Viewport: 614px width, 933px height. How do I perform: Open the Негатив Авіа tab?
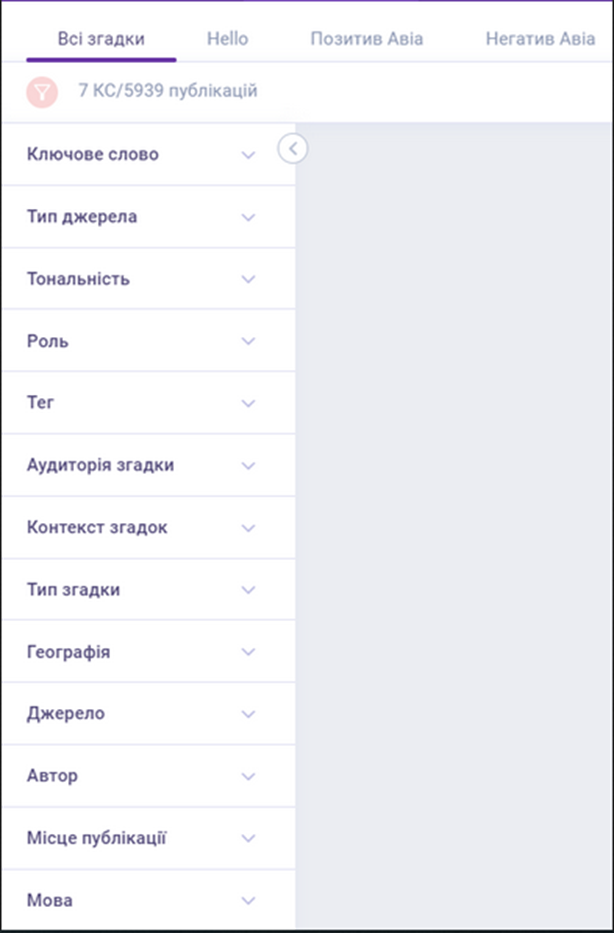(540, 39)
